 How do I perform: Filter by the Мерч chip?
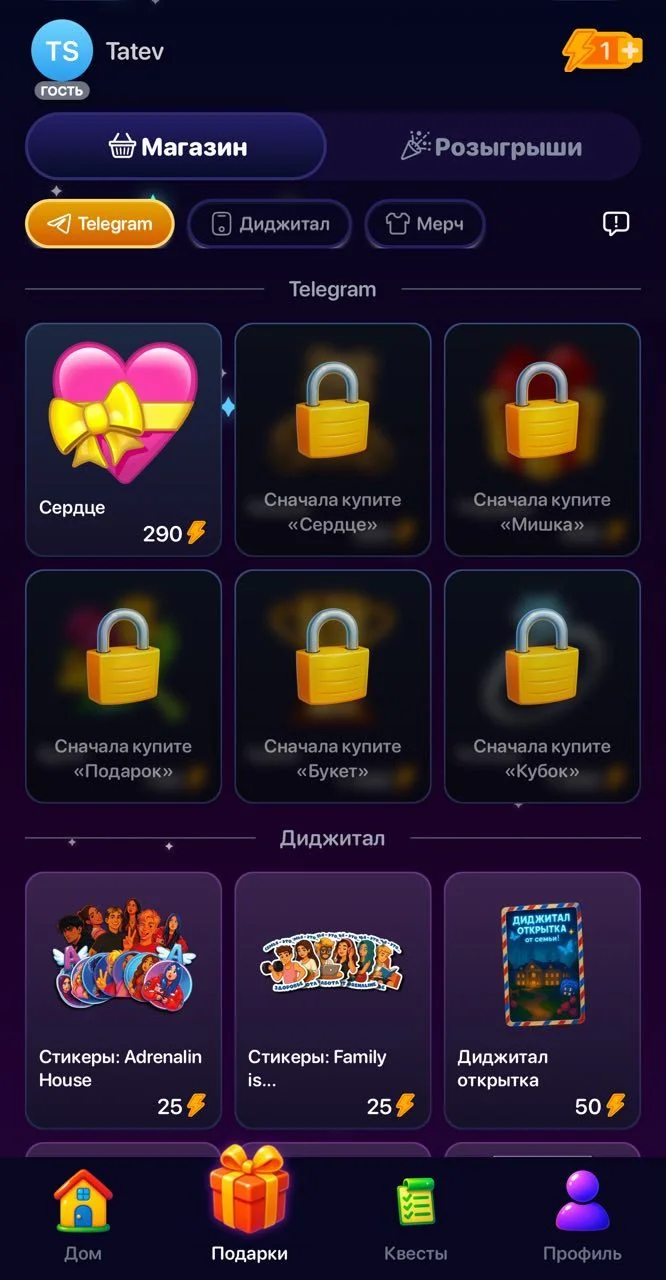tap(424, 223)
